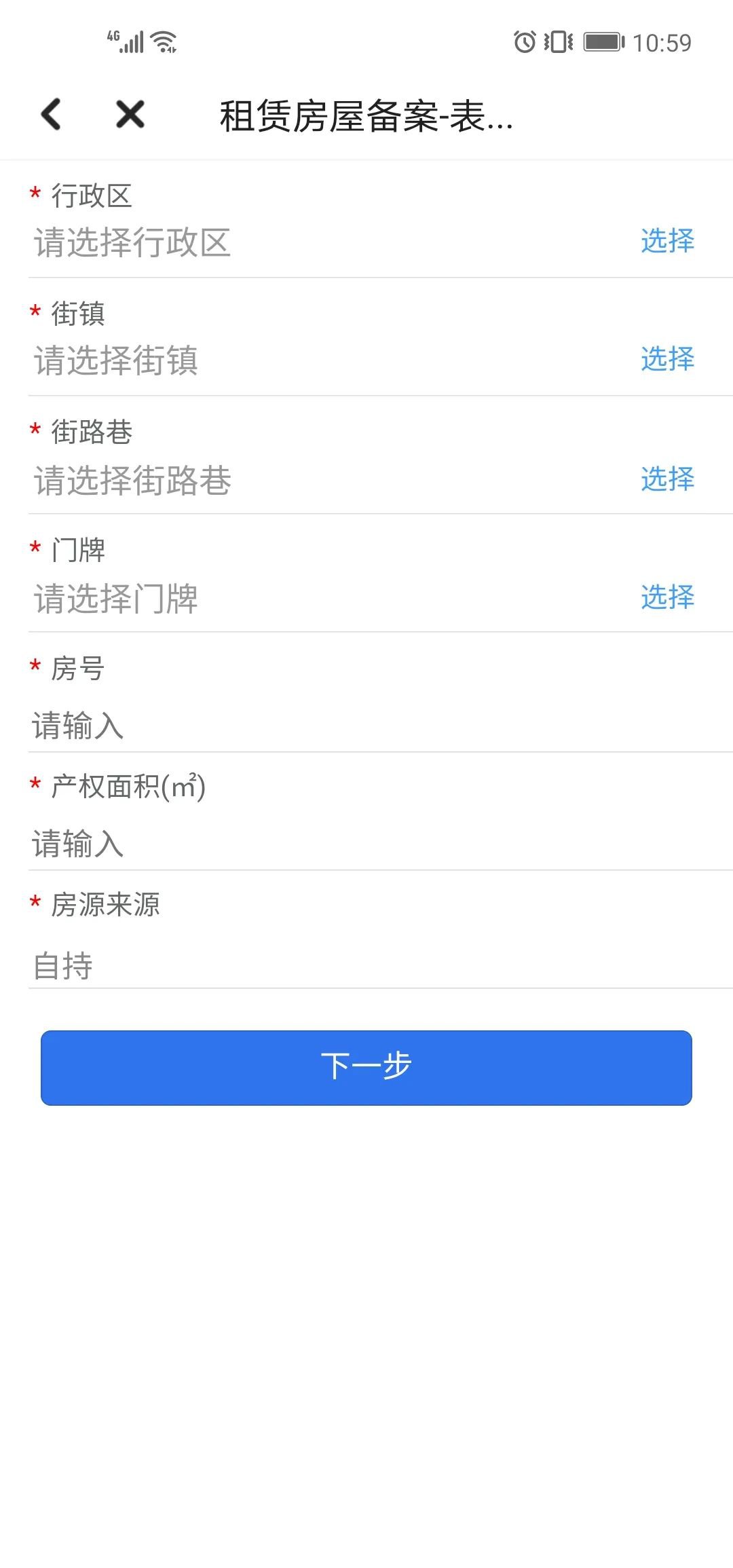Tap 选择 to pick the 门牌
Screen dimensions: 733x1568
coord(667,597)
